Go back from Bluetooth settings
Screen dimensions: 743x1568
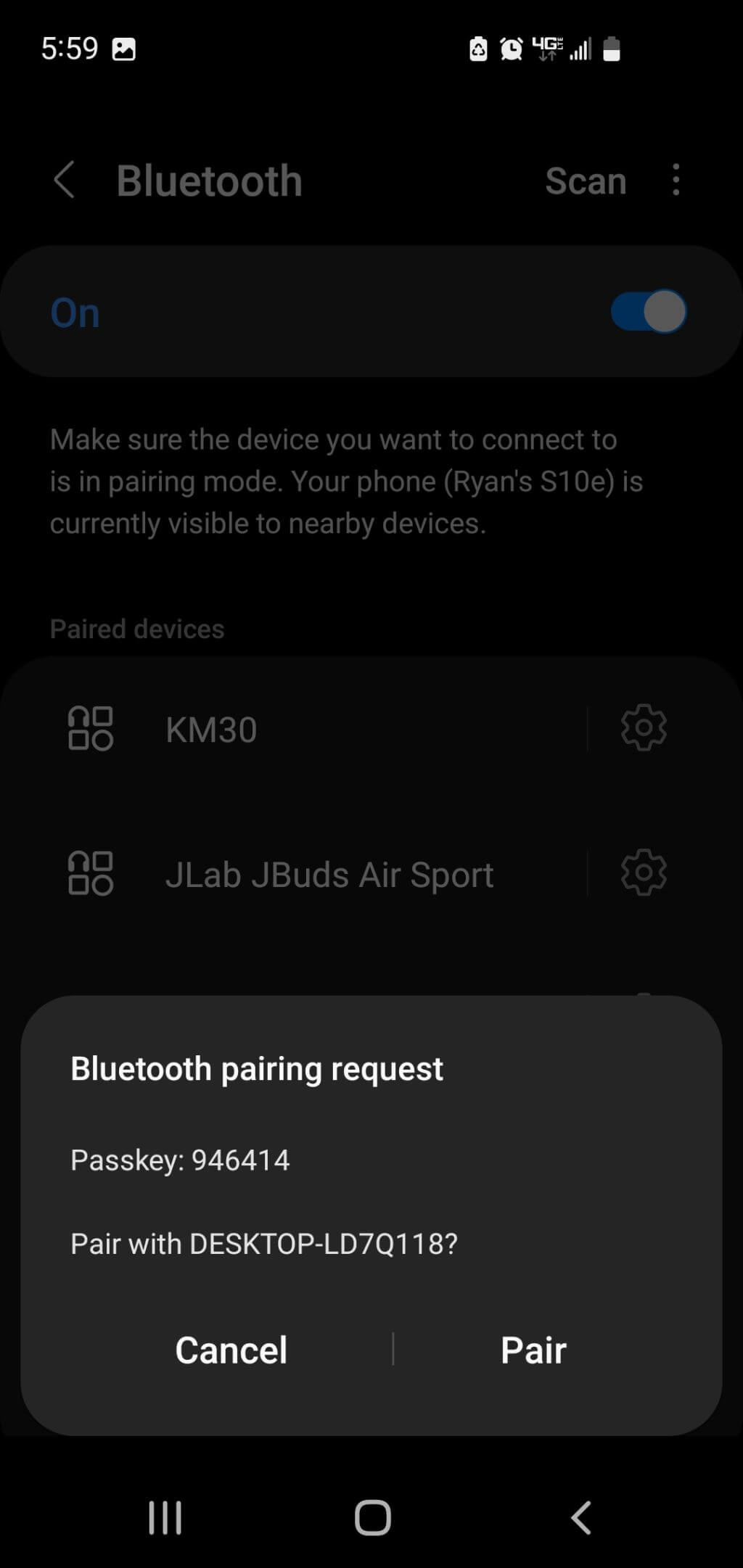coord(65,180)
